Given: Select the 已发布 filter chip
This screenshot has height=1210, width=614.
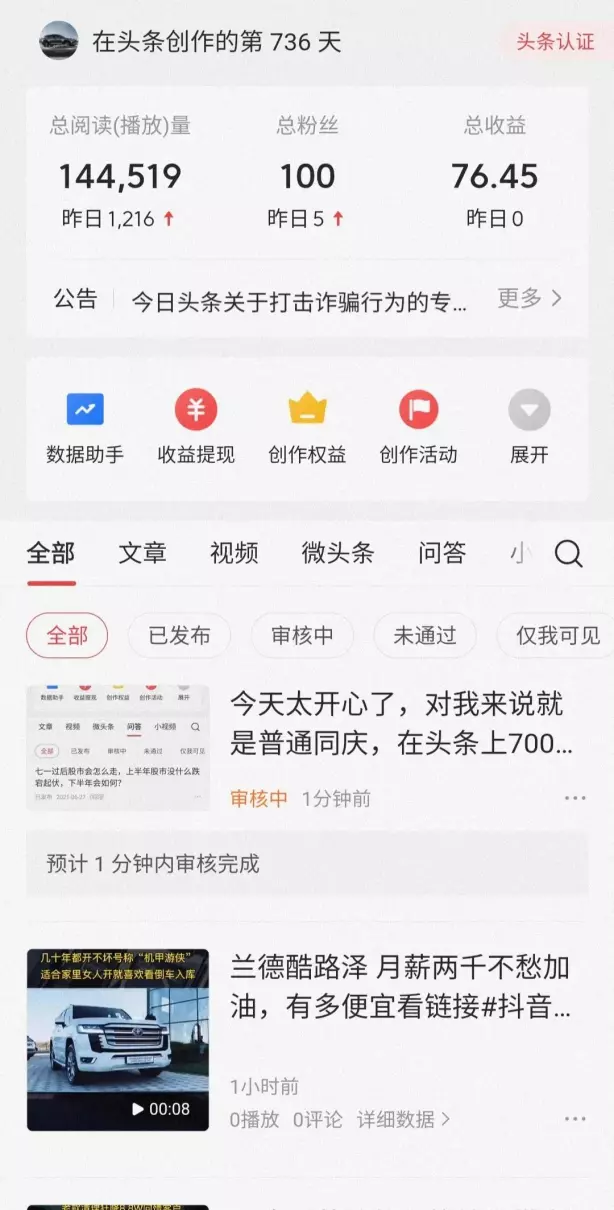Looking at the screenshot, I should (x=179, y=635).
